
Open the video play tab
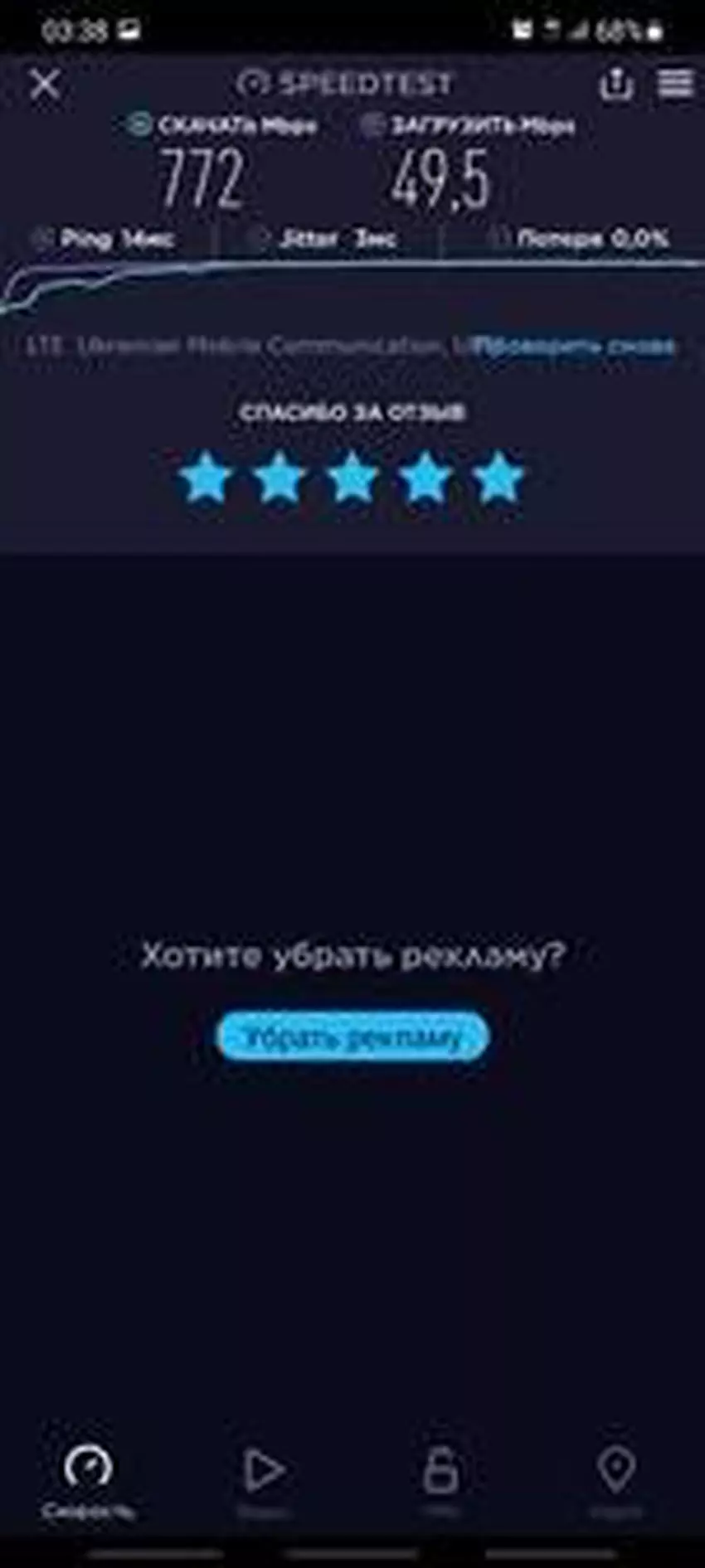[264, 1482]
